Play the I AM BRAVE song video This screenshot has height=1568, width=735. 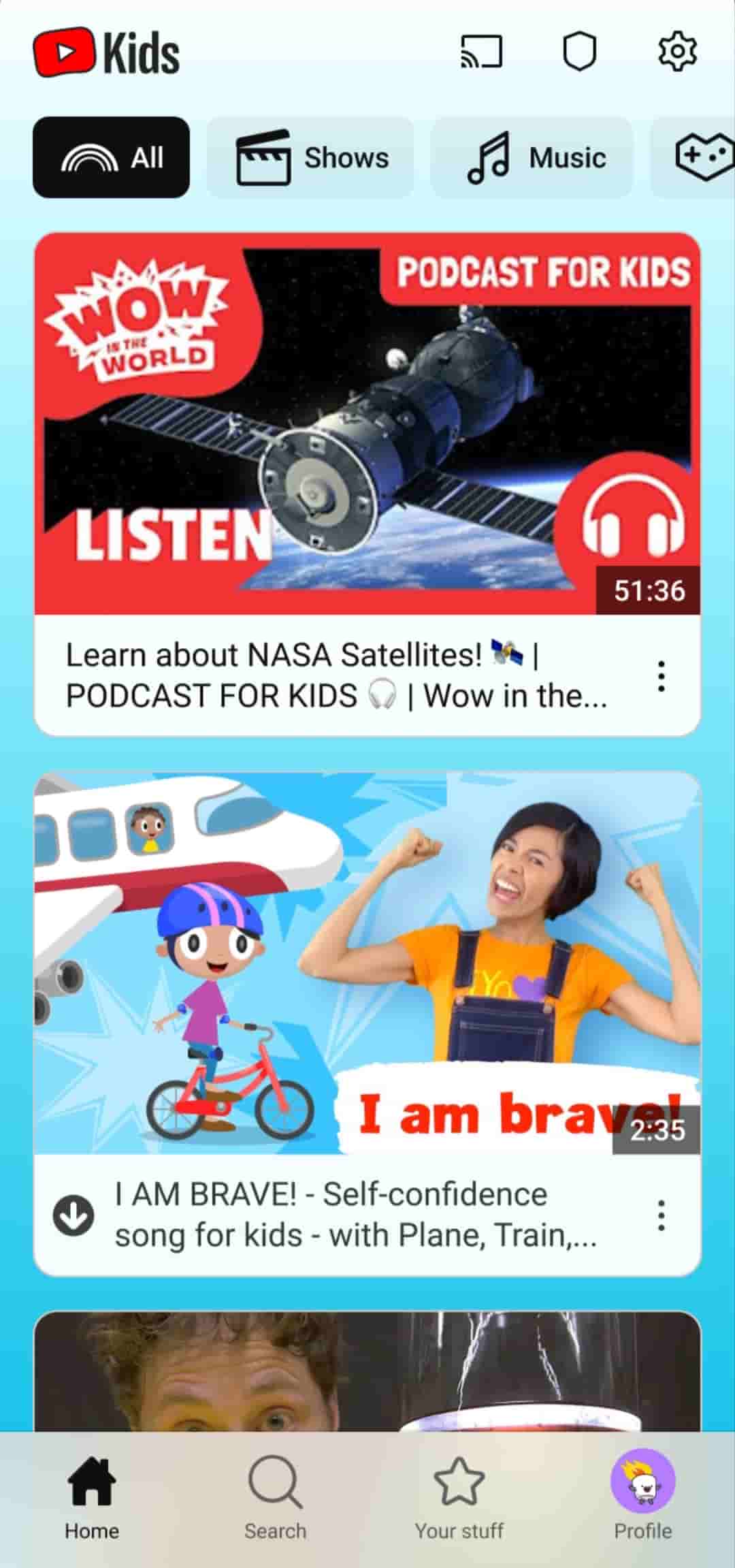coord(367,963)
